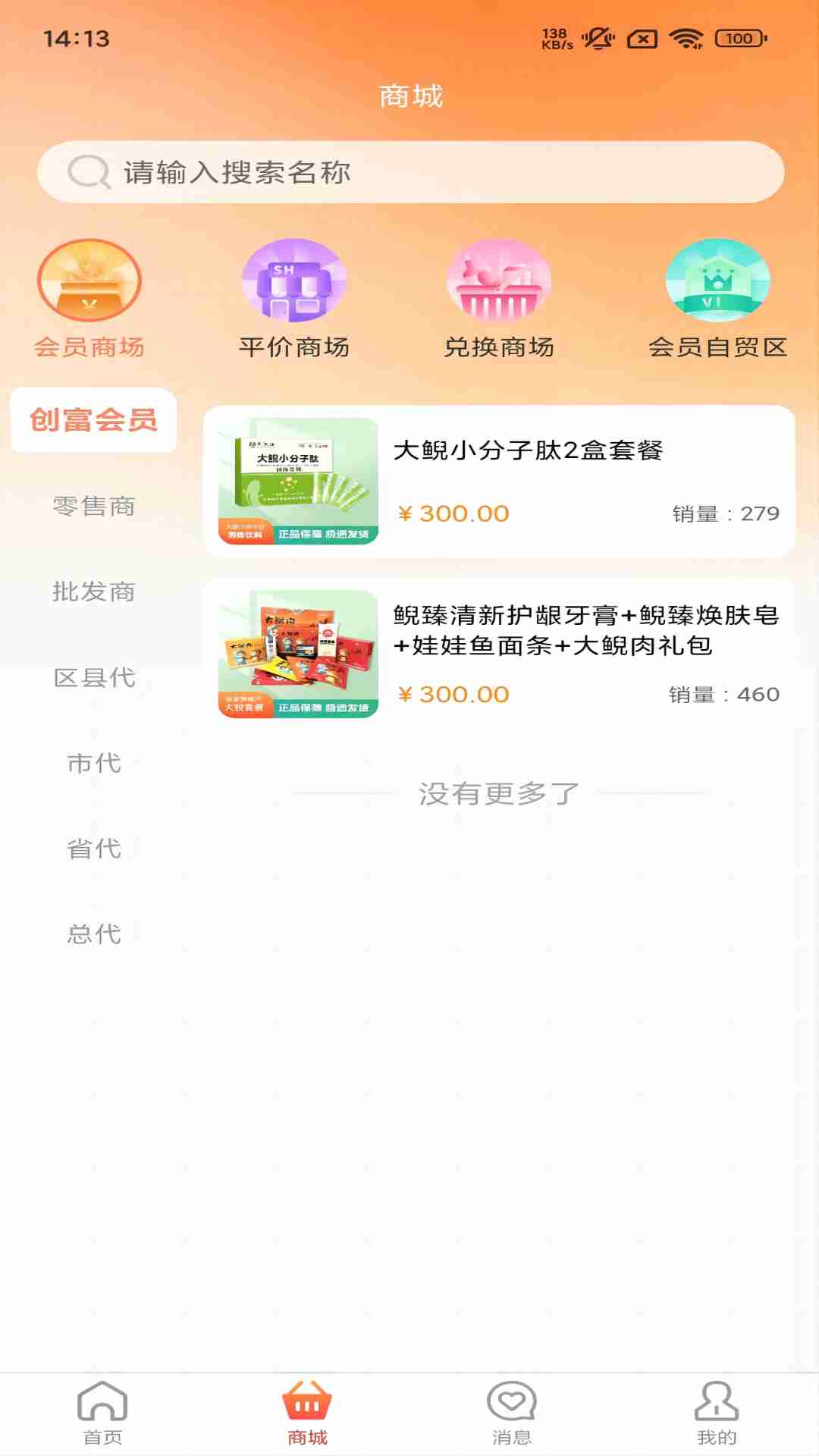Image resolution: width=819 pixels, height=1456 pixels.
Task: Switch to 平价商场
Action: tap(294, 298)
